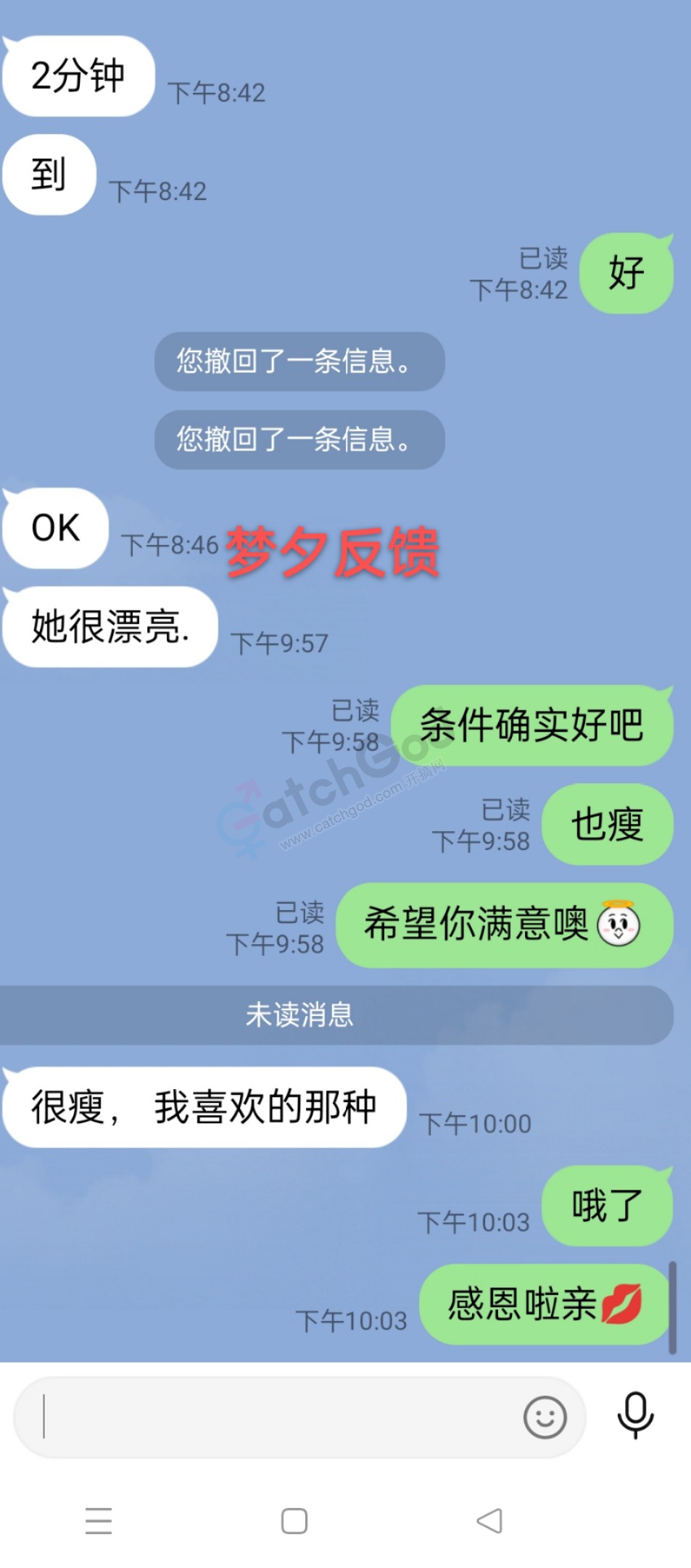Open the system recent apps menu
Screen dimensions: 691x1568
99,1520
